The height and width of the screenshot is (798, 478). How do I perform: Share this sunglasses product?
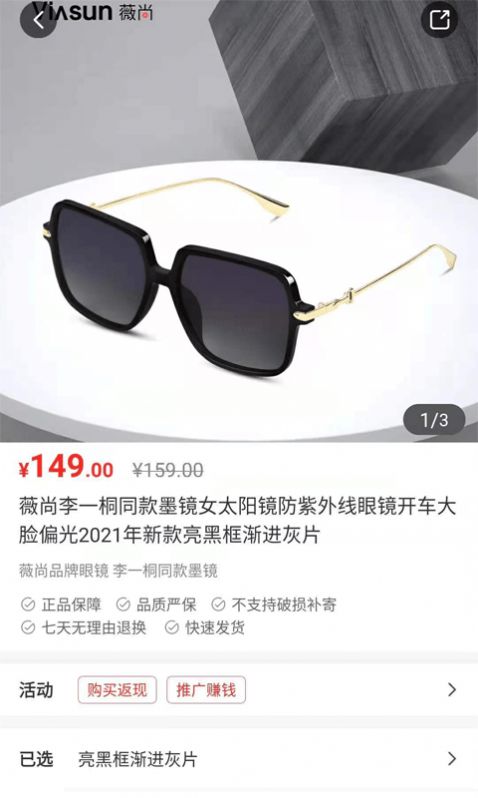[x=439, y=20]
